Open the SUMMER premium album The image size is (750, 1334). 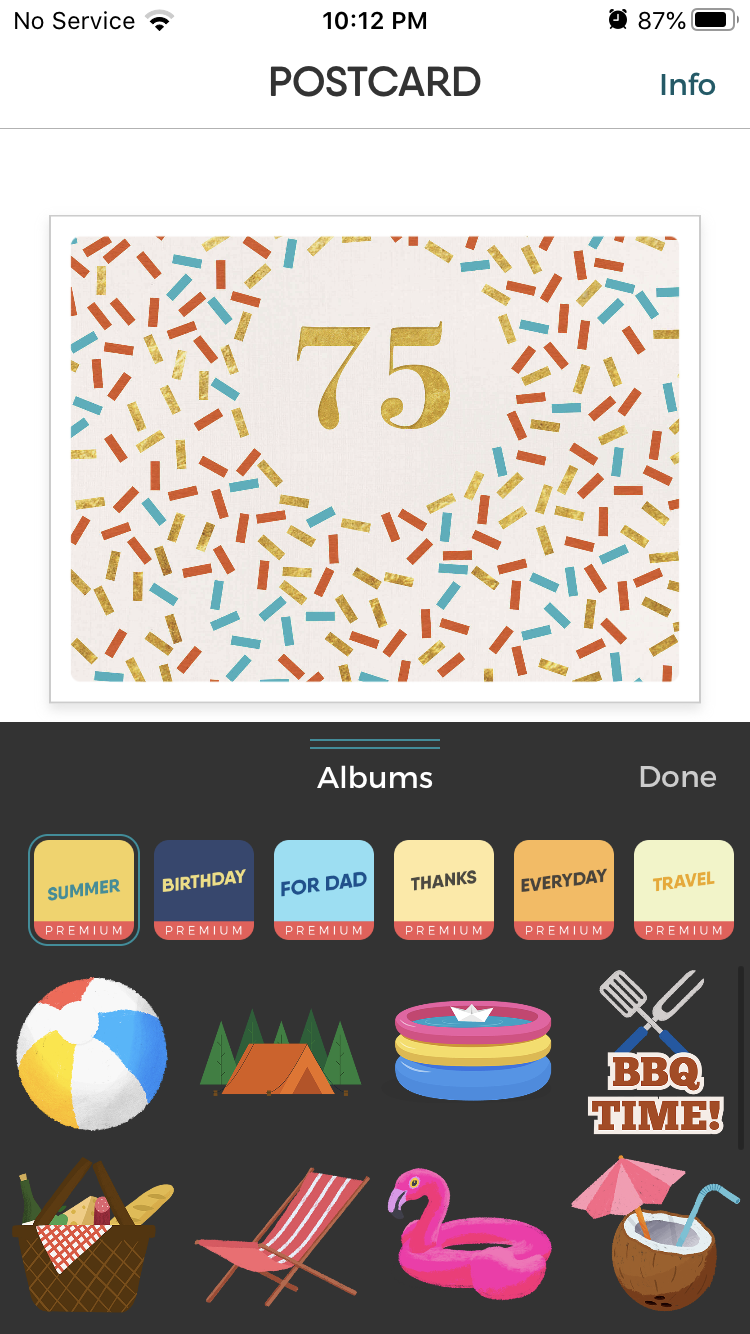(x=83, y=889)
